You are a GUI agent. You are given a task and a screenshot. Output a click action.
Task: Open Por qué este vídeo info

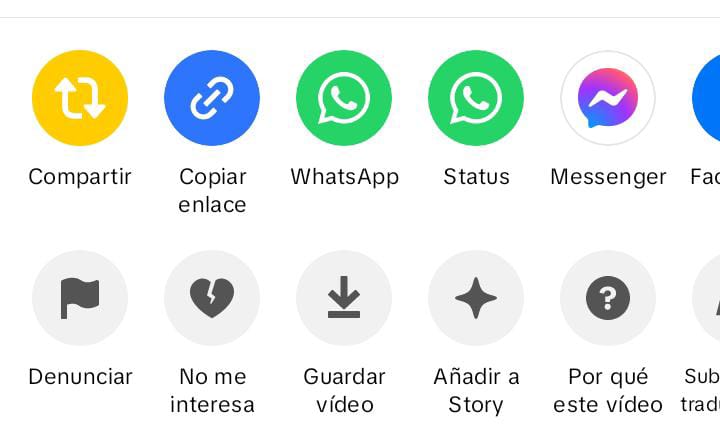click(x=608, y=298)
